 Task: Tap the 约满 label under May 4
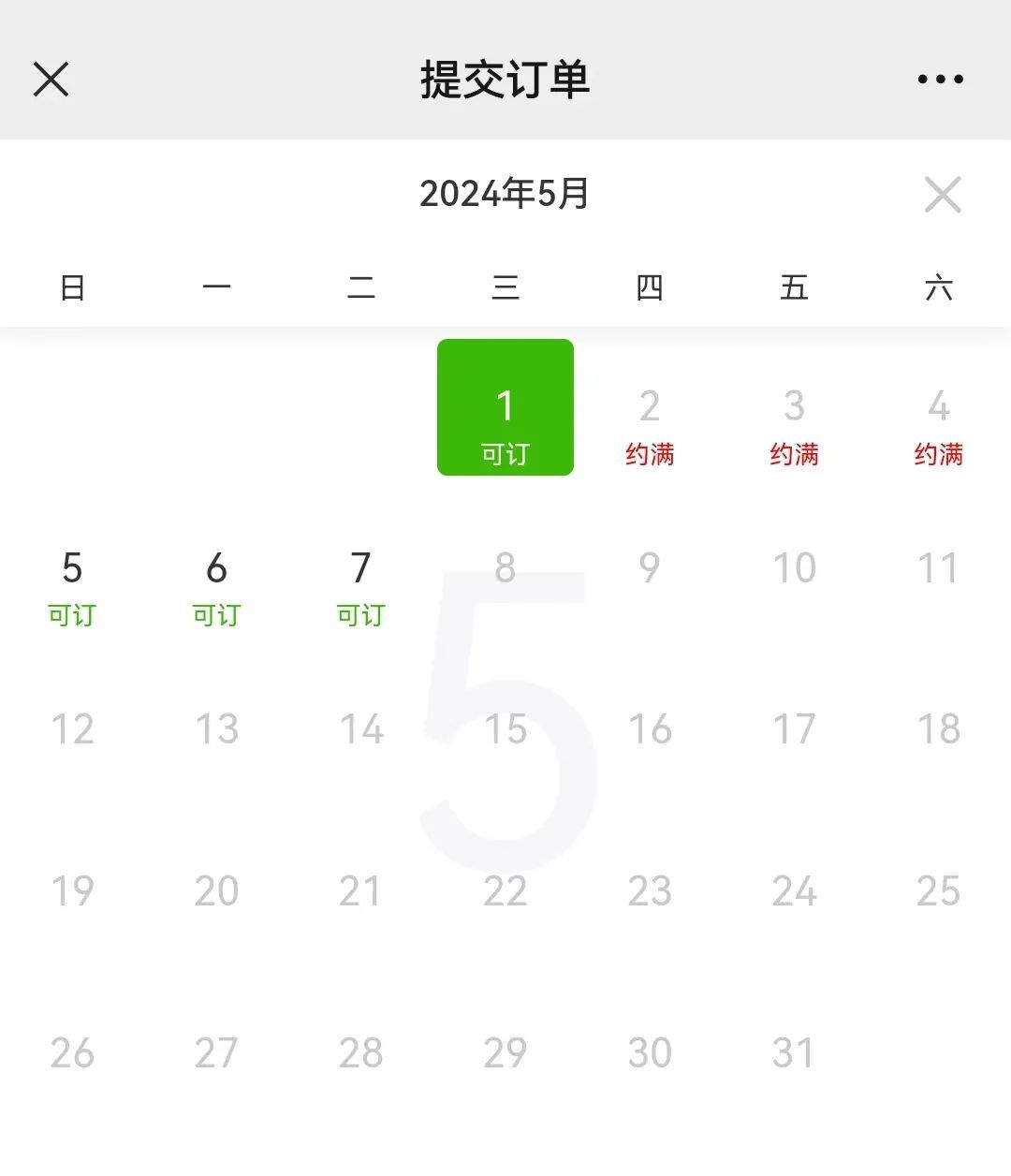point(940,454)
